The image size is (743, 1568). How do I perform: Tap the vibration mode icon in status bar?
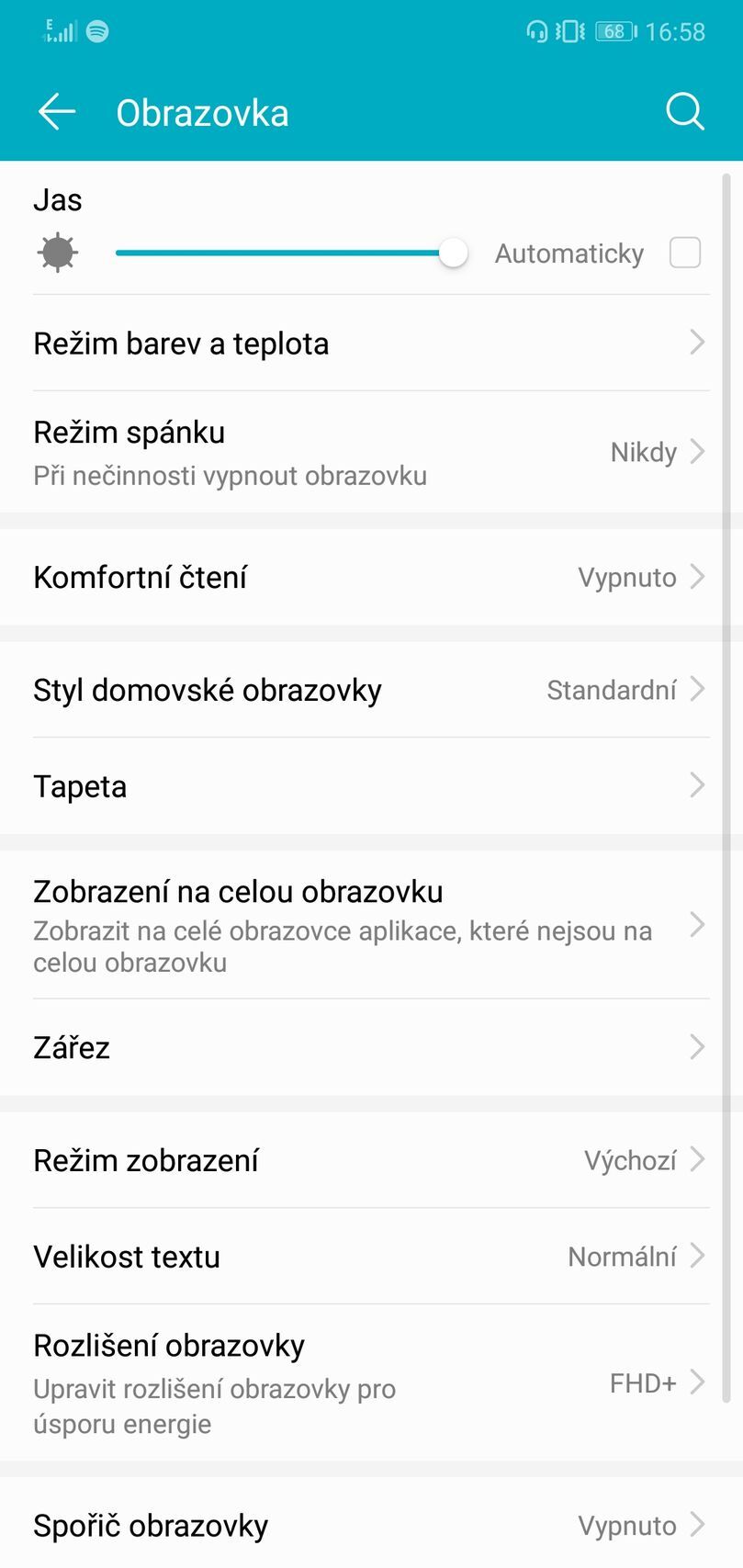(571, 30)
